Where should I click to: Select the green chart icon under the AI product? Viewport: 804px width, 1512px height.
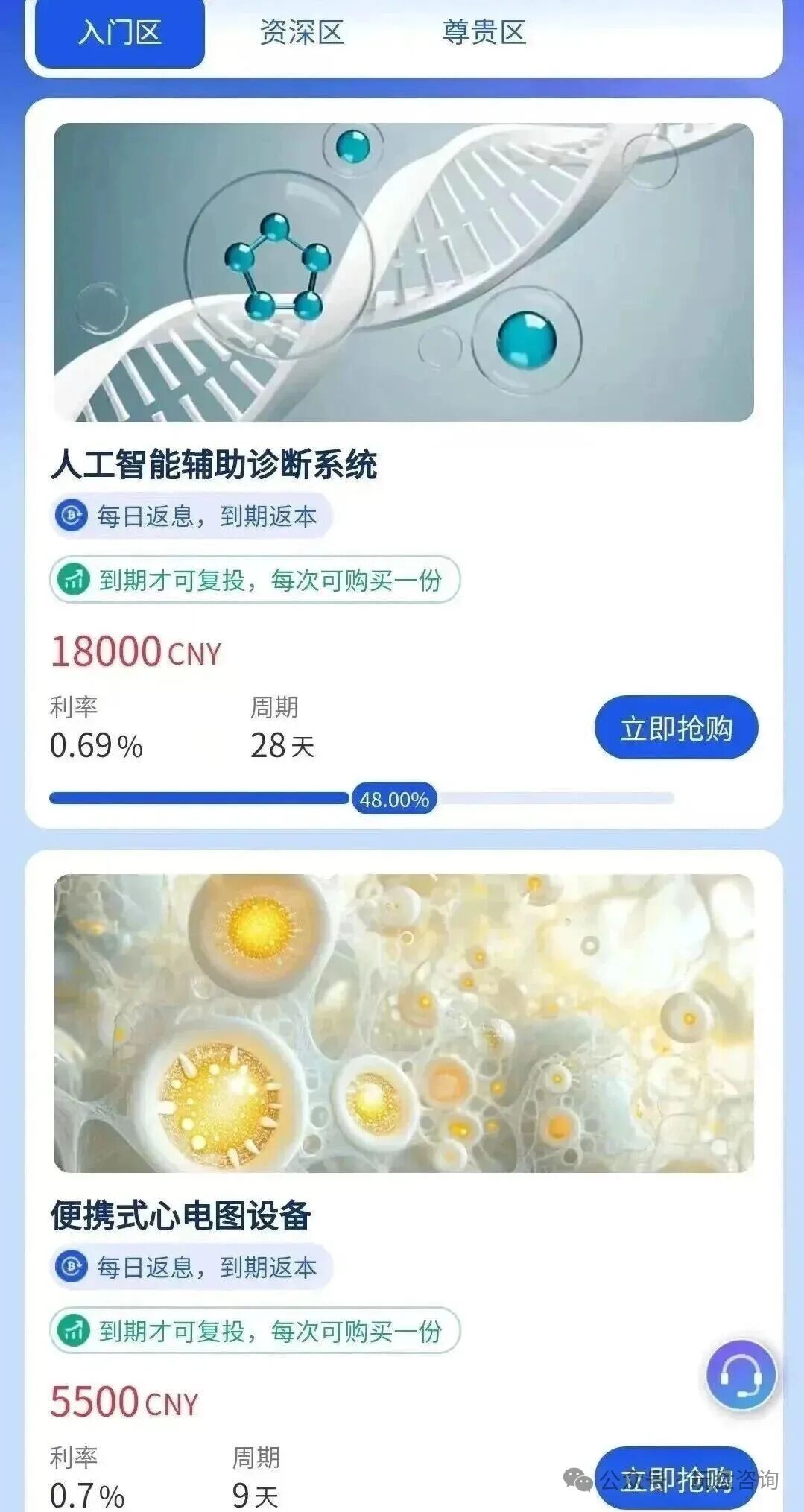click(72, 580)
